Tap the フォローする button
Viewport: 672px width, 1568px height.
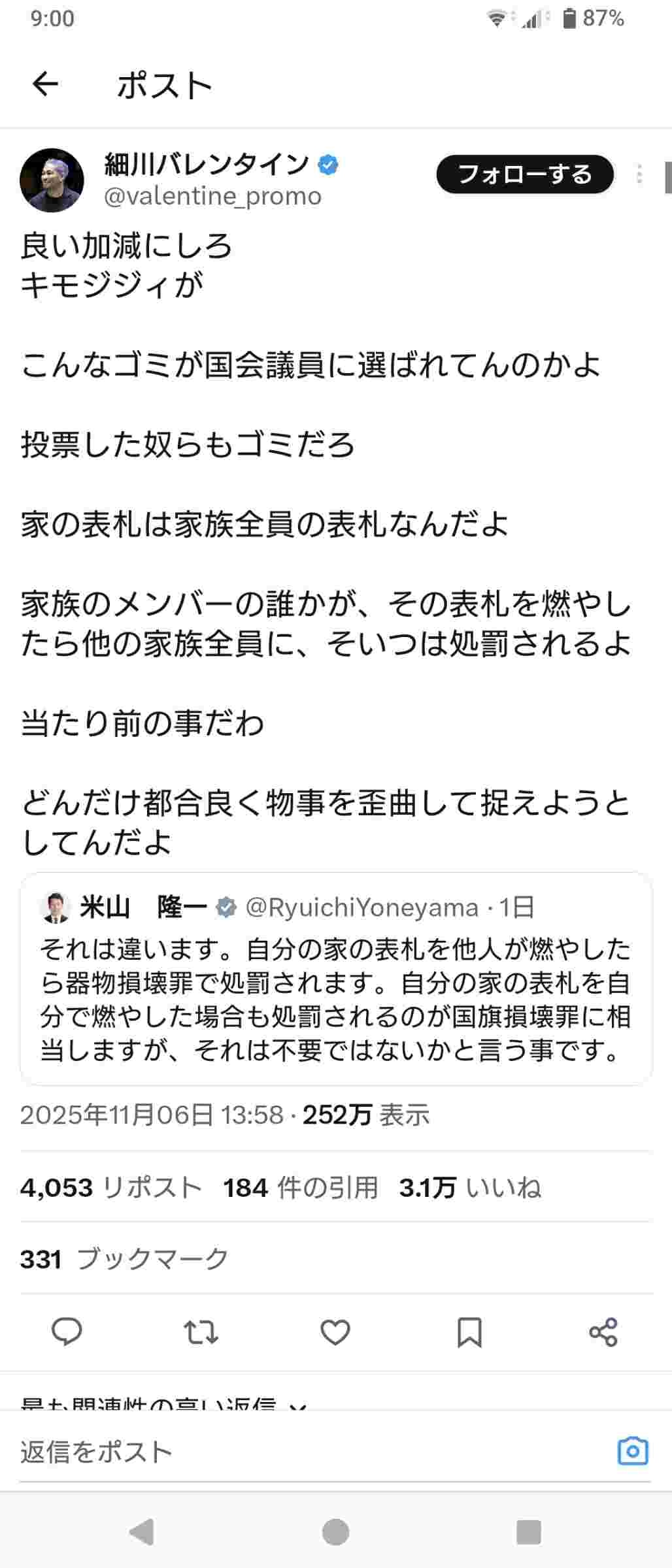[x=525, y=175]
